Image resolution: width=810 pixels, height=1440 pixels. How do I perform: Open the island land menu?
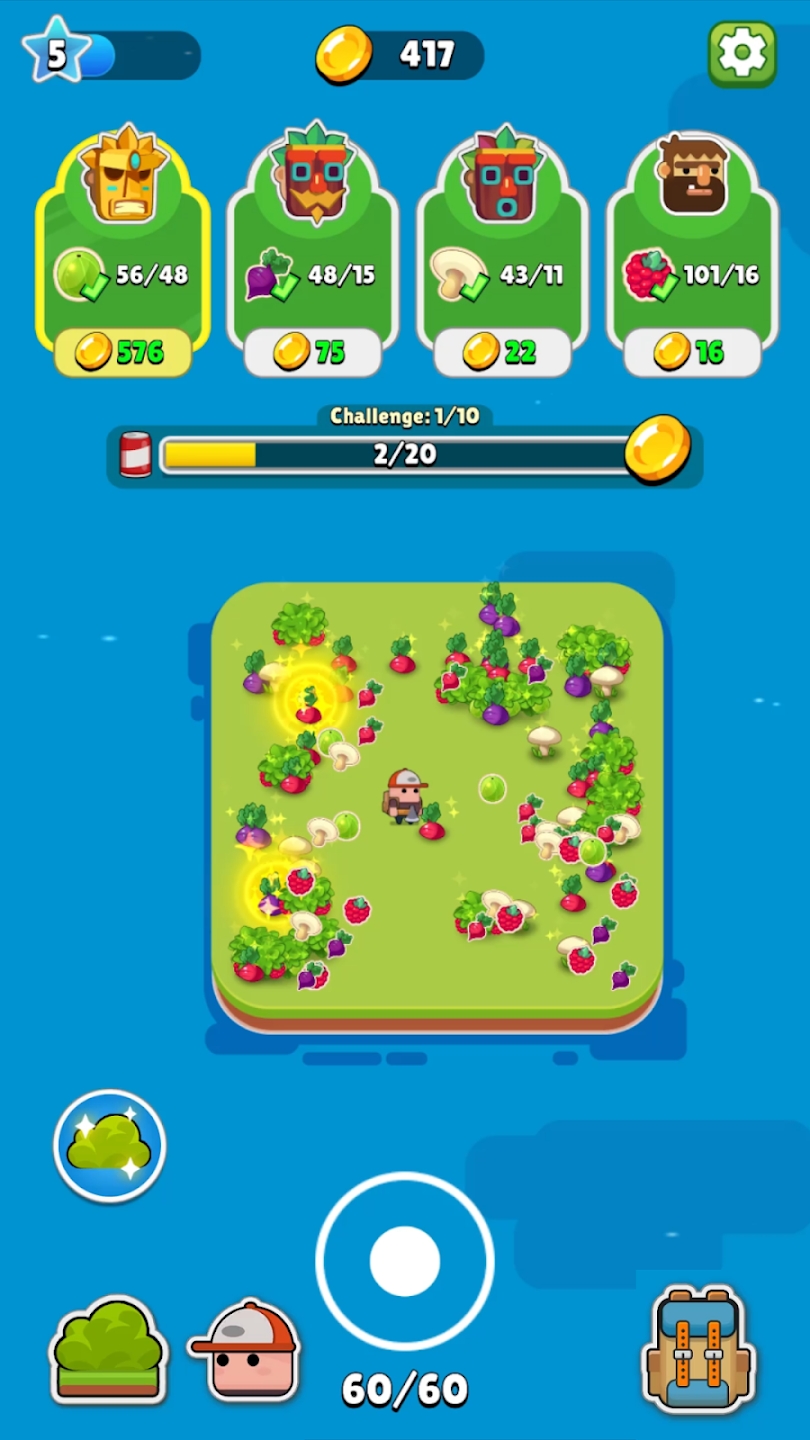pyautogui.click(x=108, y=1349)
